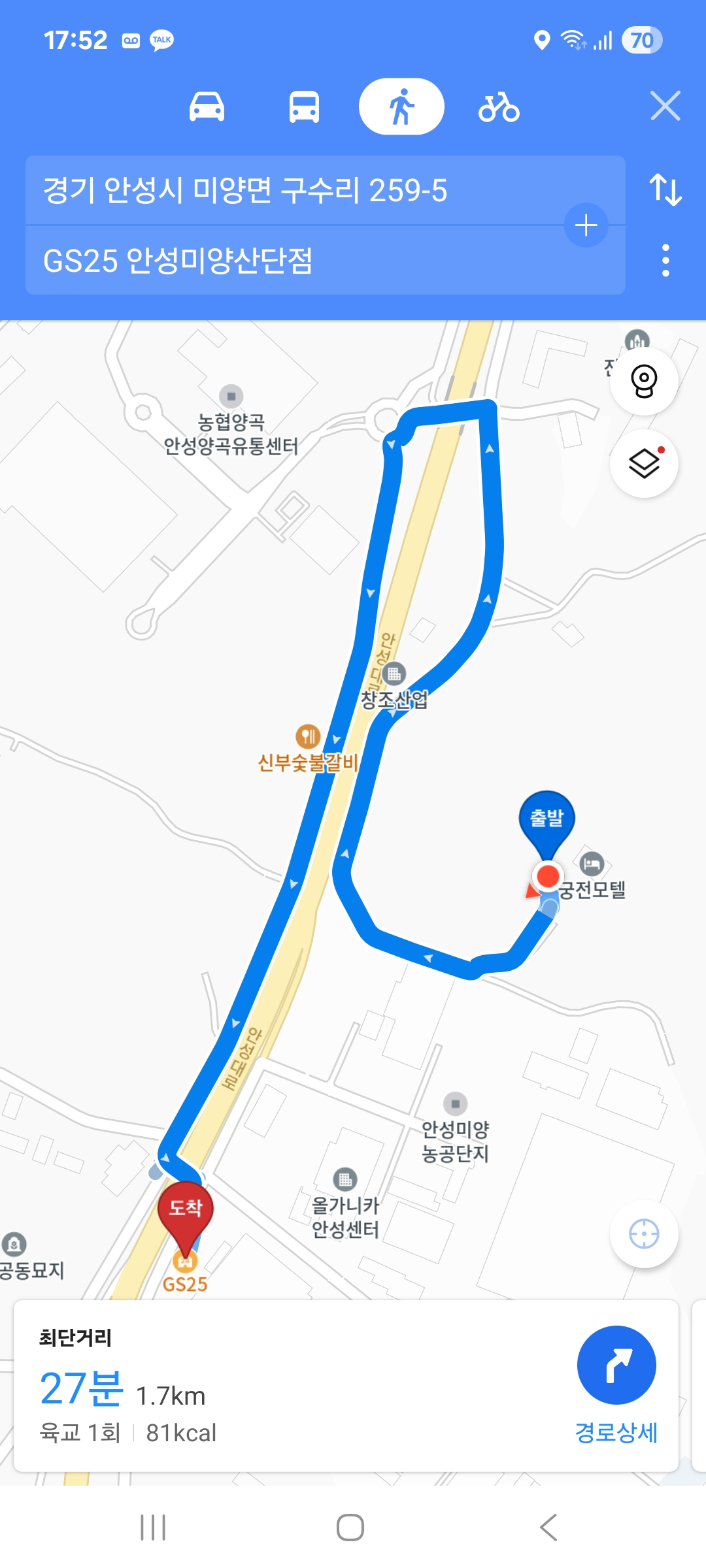The image size is (706, 1568).
Task: Go back with the system back button
Action: tap(548, 1527)
